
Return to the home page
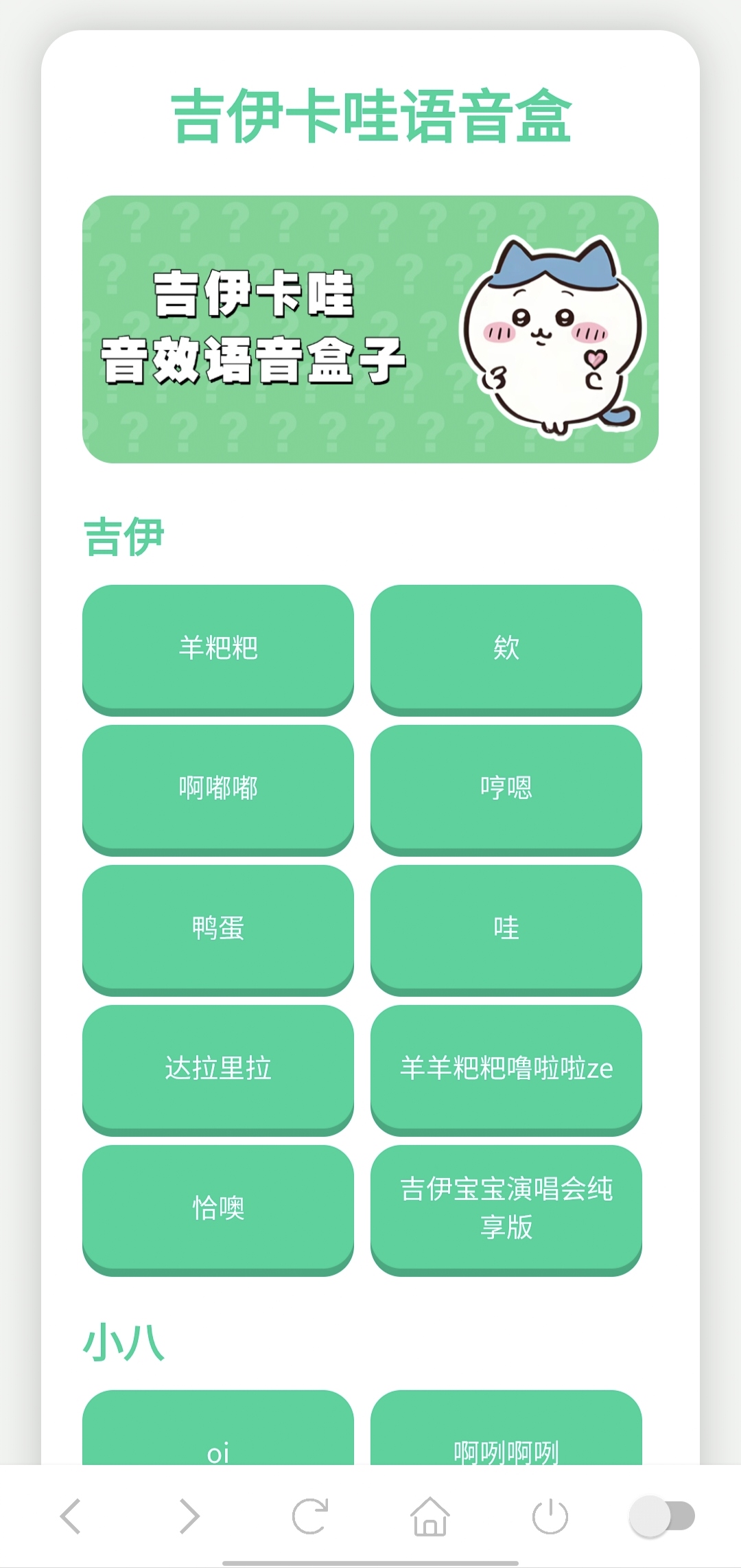pyautogui.click(x=430, y=1516)
